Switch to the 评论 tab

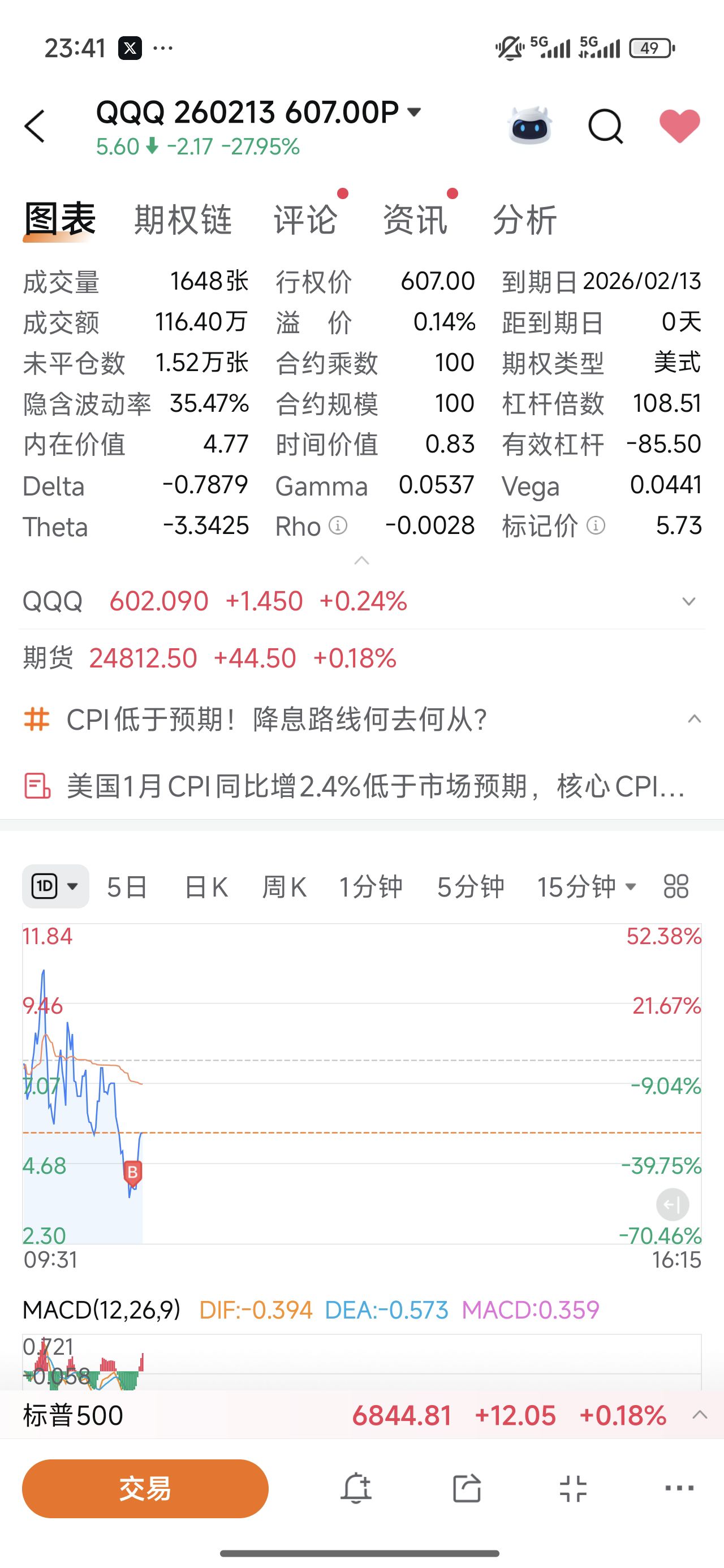[305, 219]
